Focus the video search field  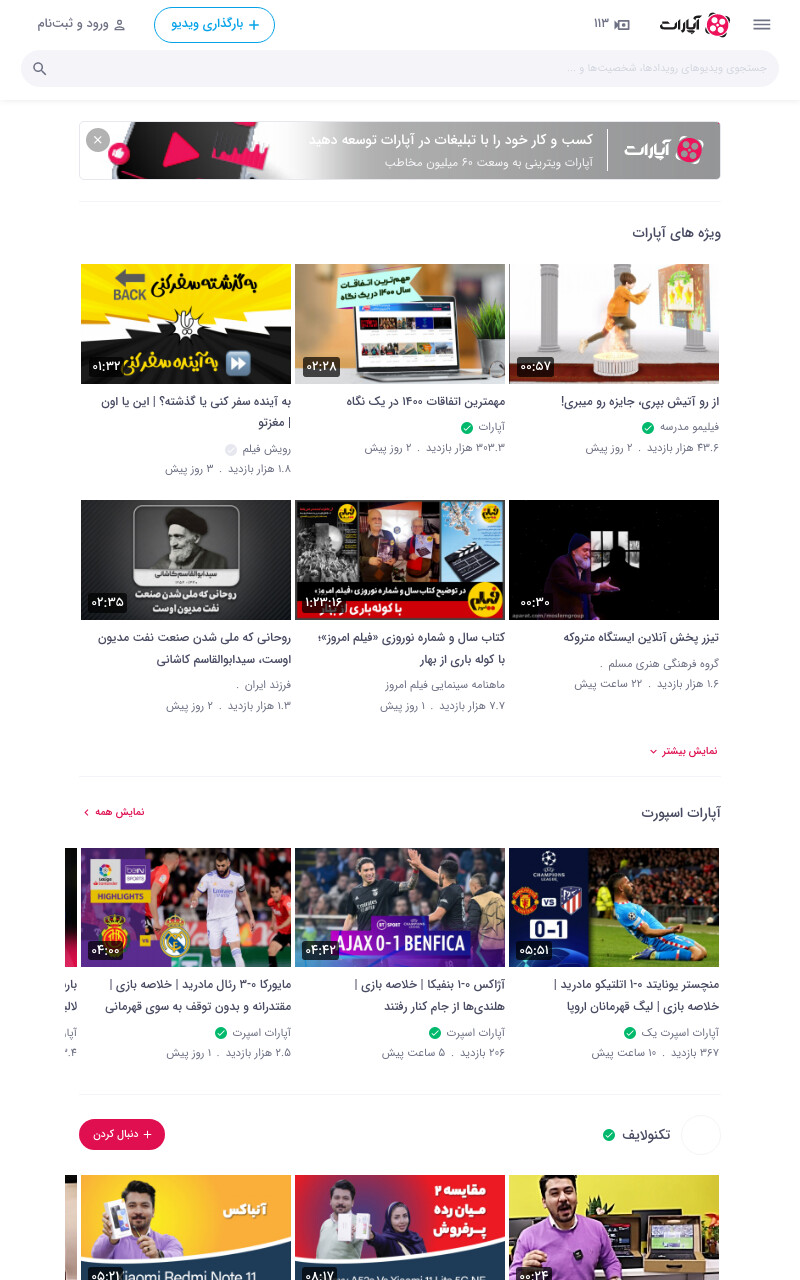(400, 69)
